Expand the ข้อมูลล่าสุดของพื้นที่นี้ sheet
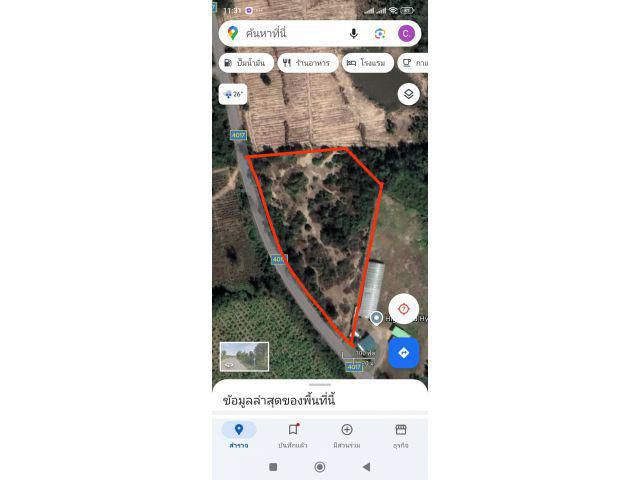The width and height of the screenshot is (640, 480). (320, 398)
